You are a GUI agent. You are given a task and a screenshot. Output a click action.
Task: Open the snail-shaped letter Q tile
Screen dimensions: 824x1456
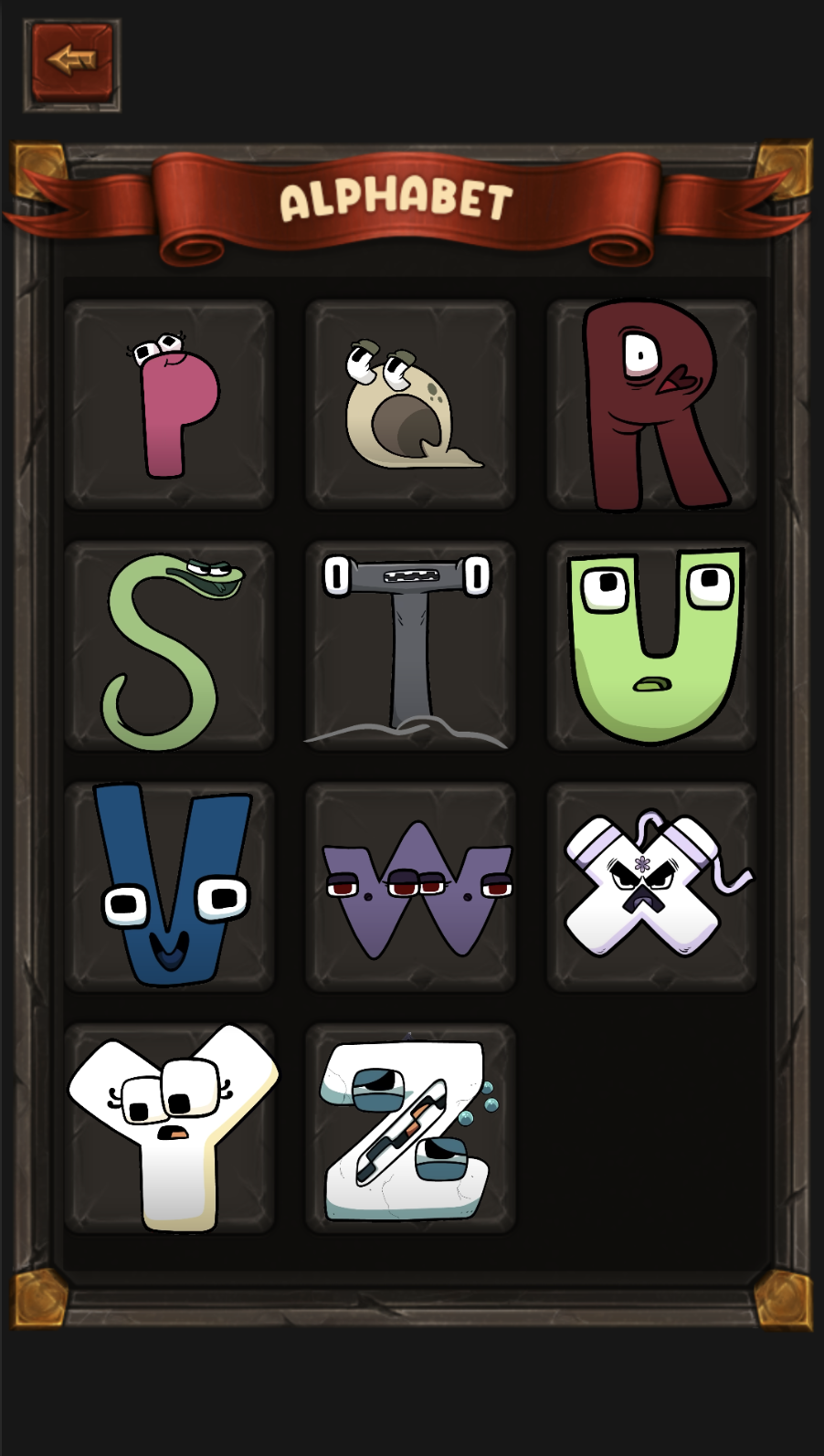pos(410,405)
